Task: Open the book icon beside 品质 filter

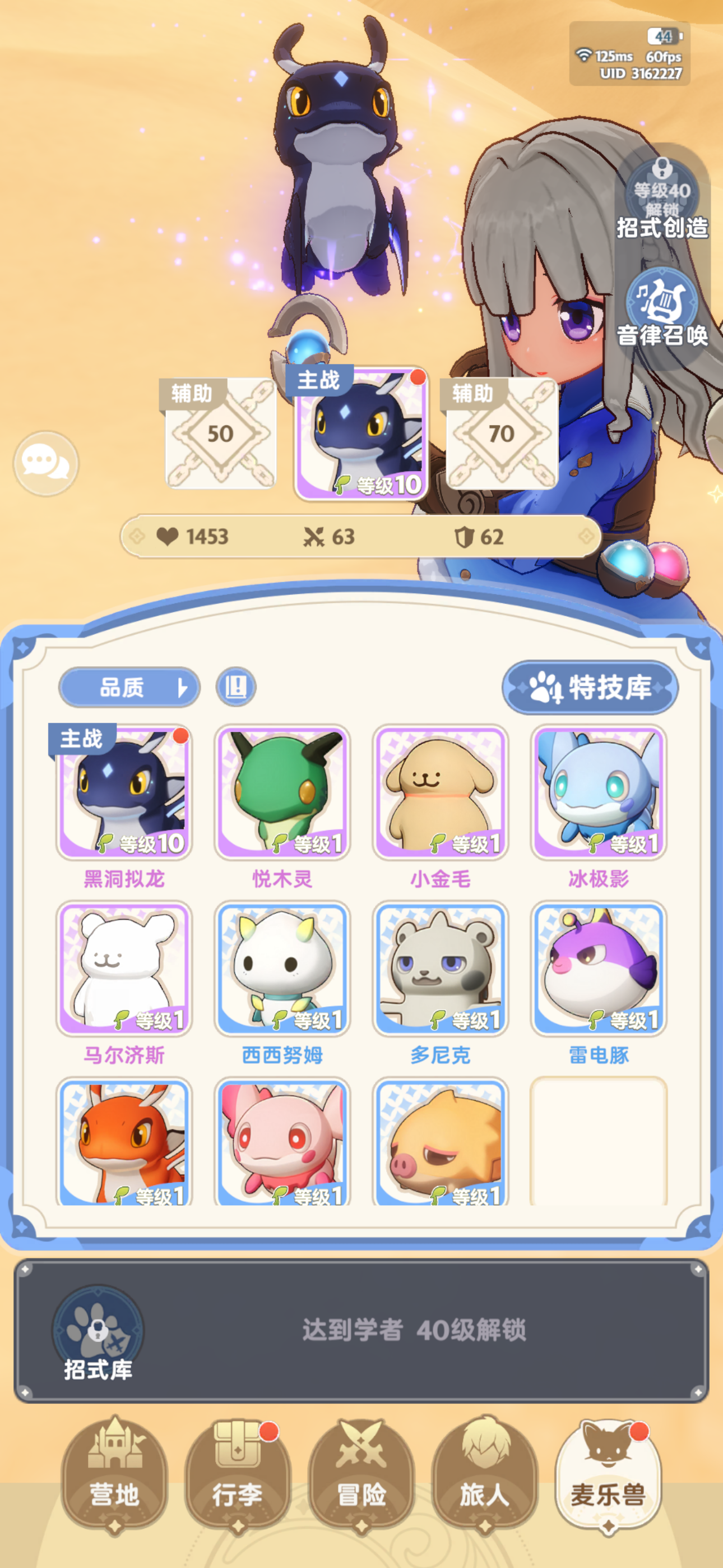Action: [x=236, y=686]
